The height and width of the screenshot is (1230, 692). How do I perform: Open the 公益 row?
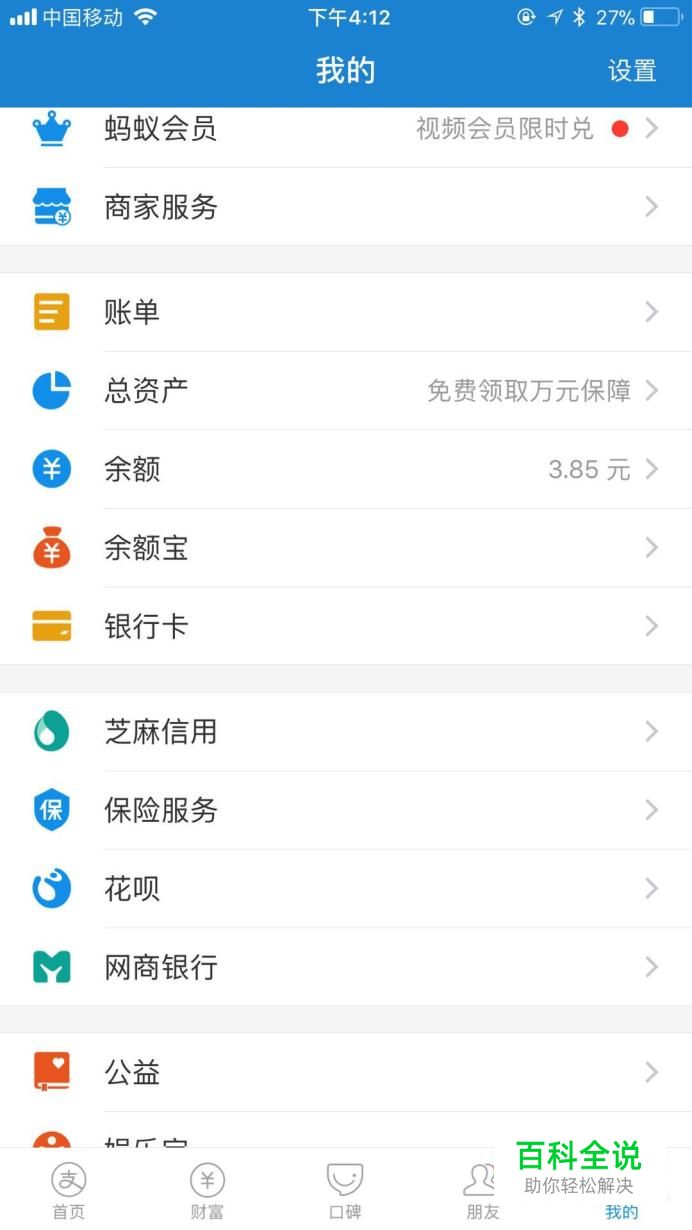[346, 1073]
